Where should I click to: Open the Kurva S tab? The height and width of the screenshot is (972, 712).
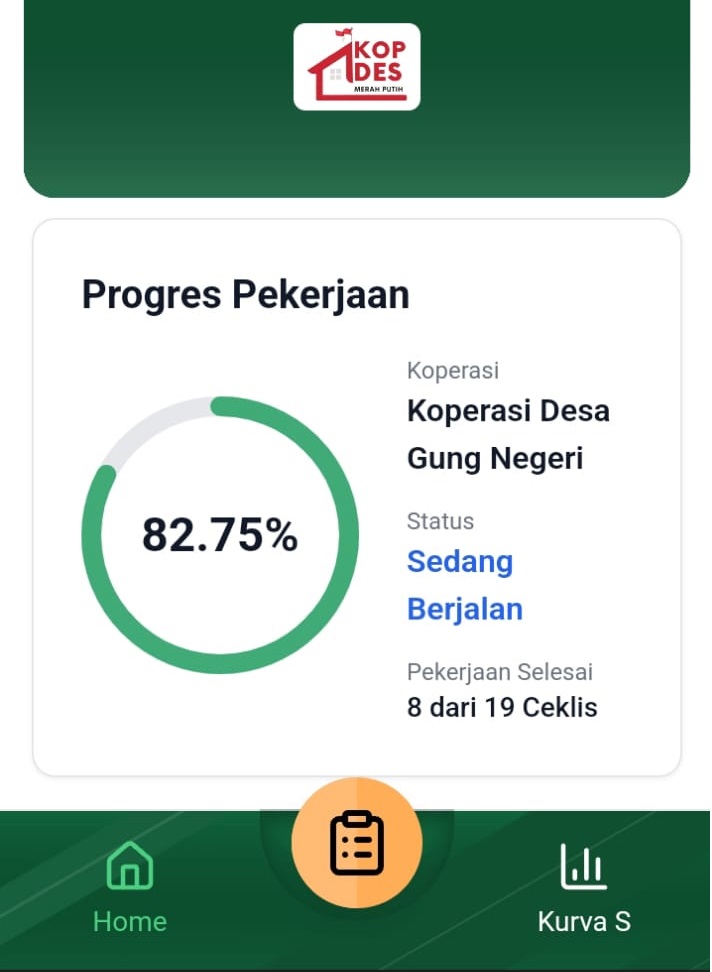coord(584,885)
